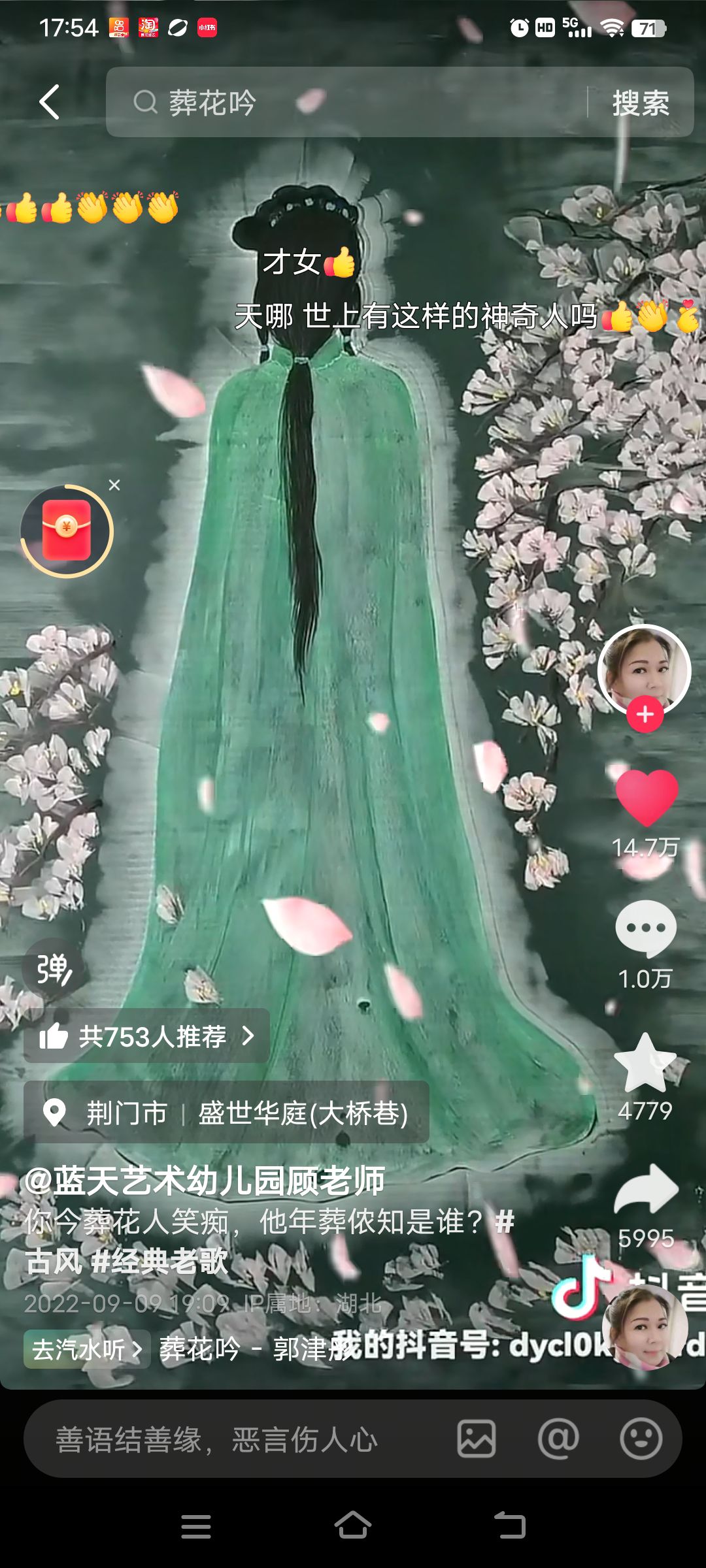This screenshot has width=706, height=1568.
Task: Attach an image to comment
Action: [476, 1439]
